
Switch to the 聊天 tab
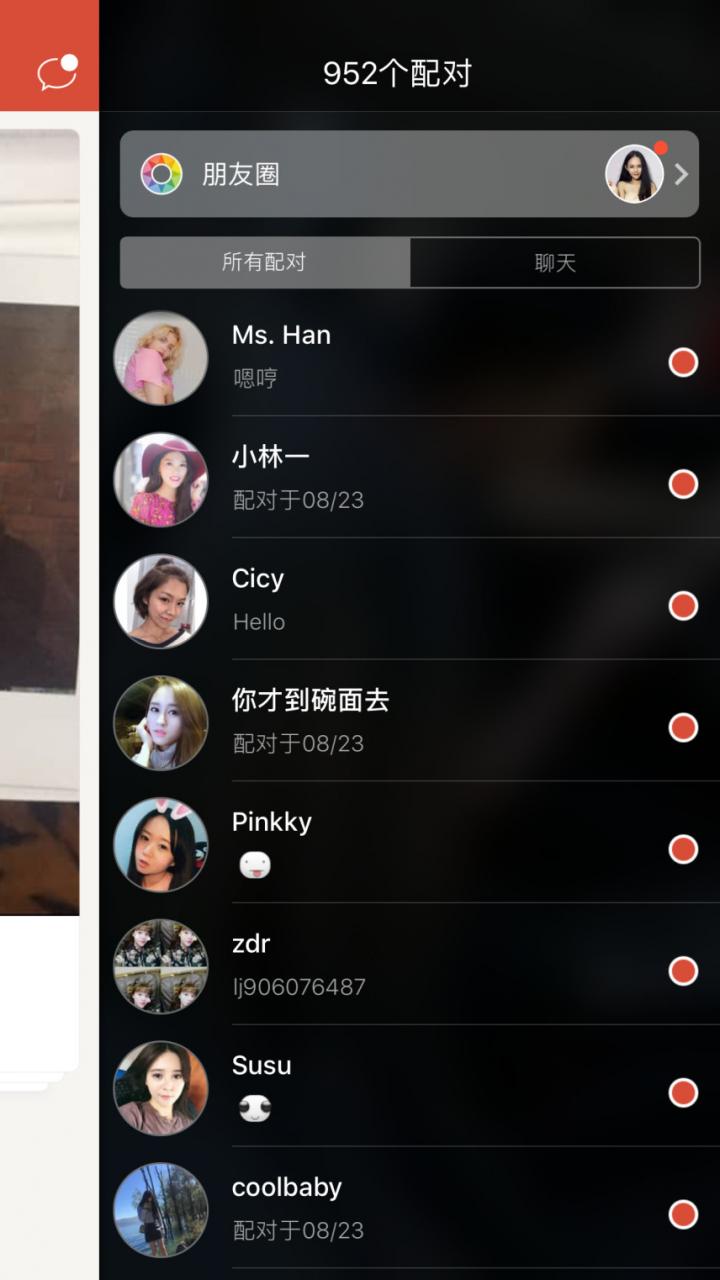555,263
